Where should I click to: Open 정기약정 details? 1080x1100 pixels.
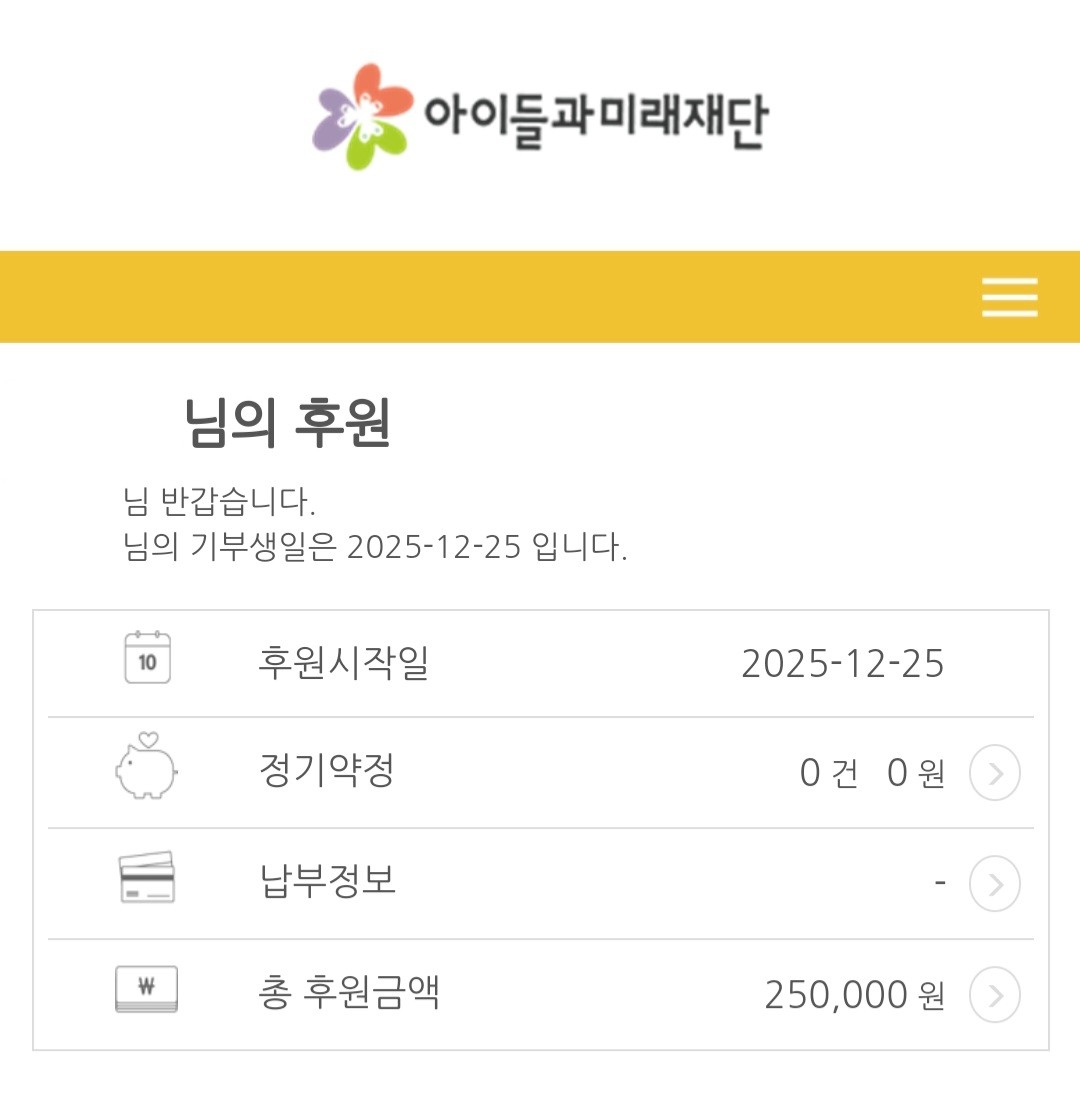pos(995,774)
